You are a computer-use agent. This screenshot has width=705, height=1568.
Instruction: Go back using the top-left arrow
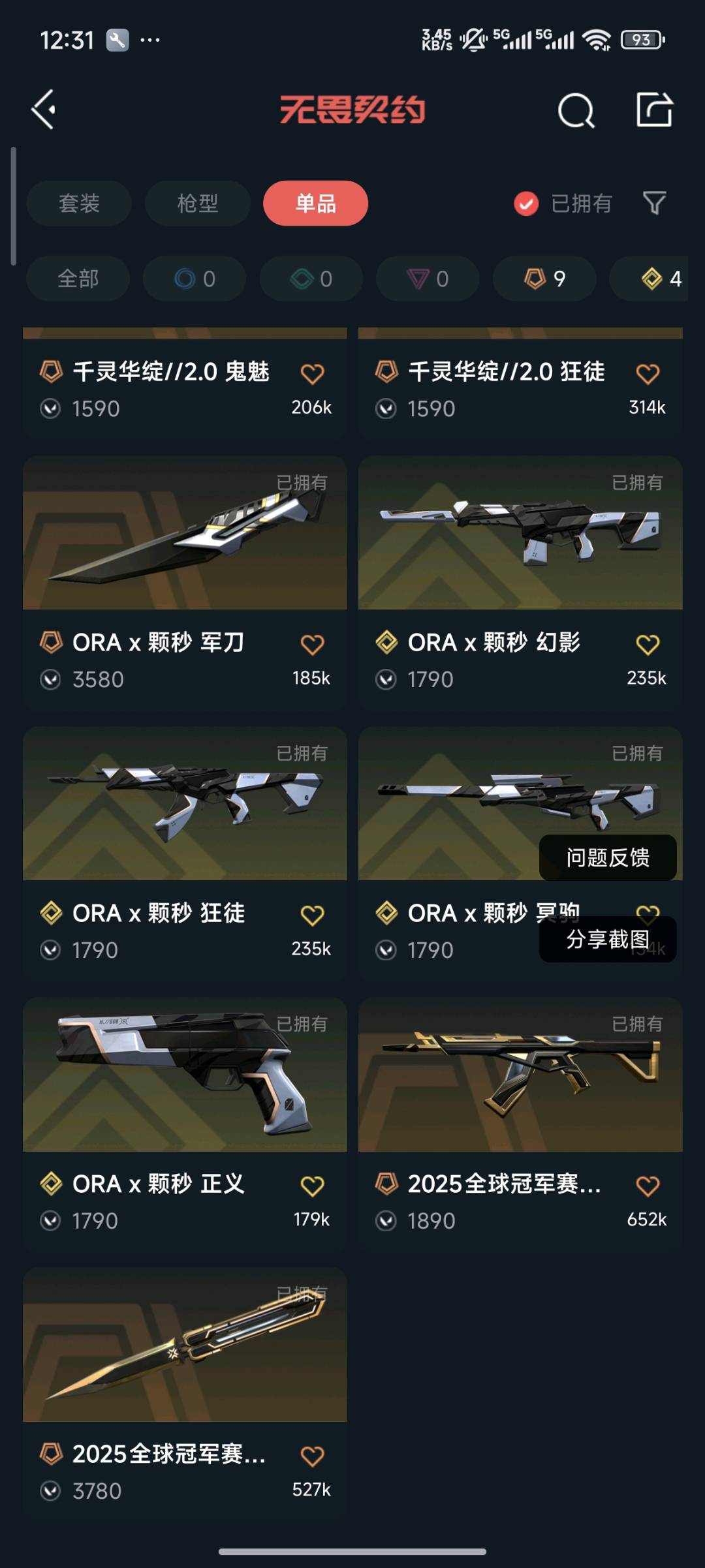point(44,110)
